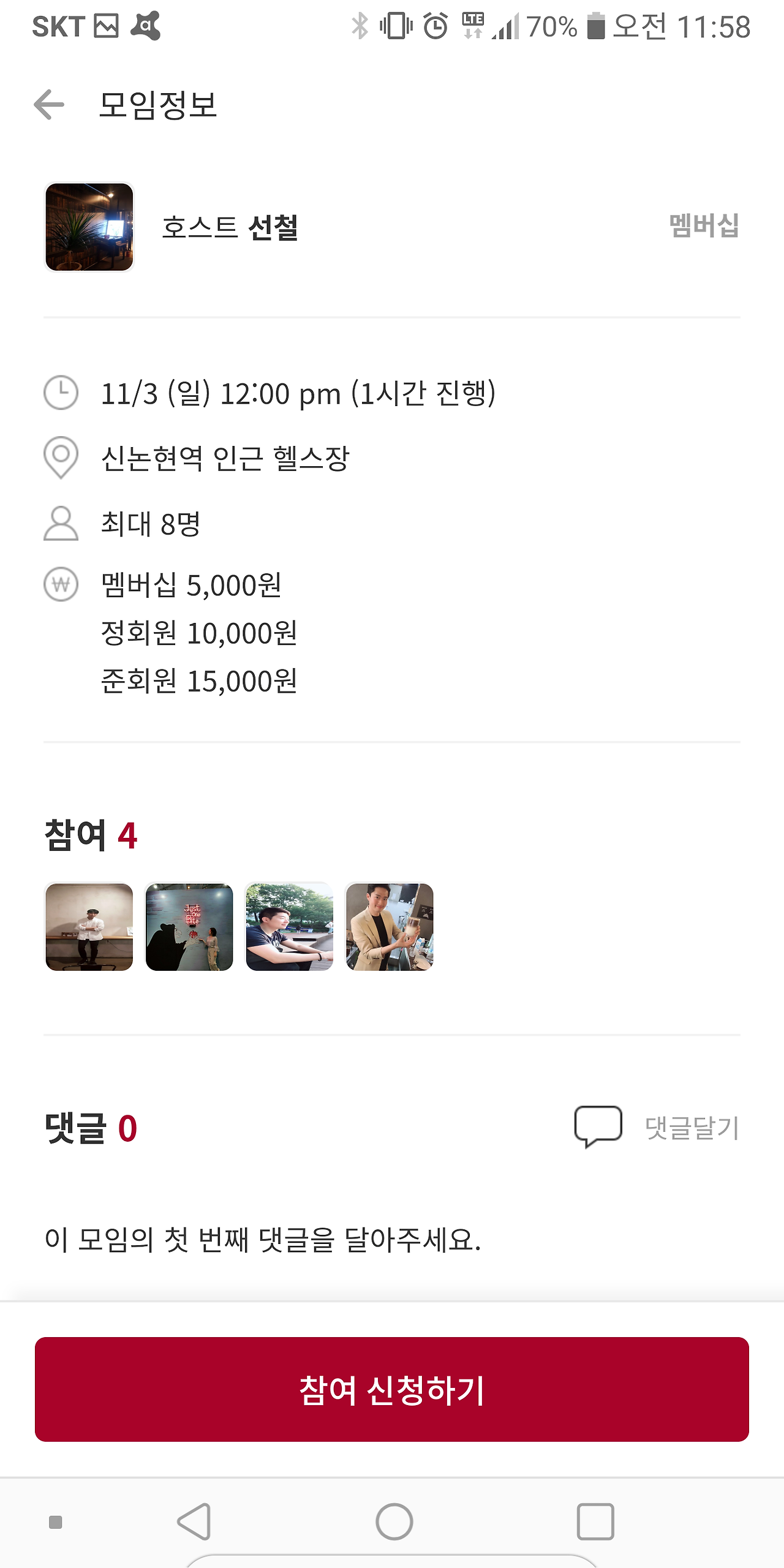Viewport: 784px width, 1568px height.
Task: Open host 선철's profile photo
Action: point(89,227)
